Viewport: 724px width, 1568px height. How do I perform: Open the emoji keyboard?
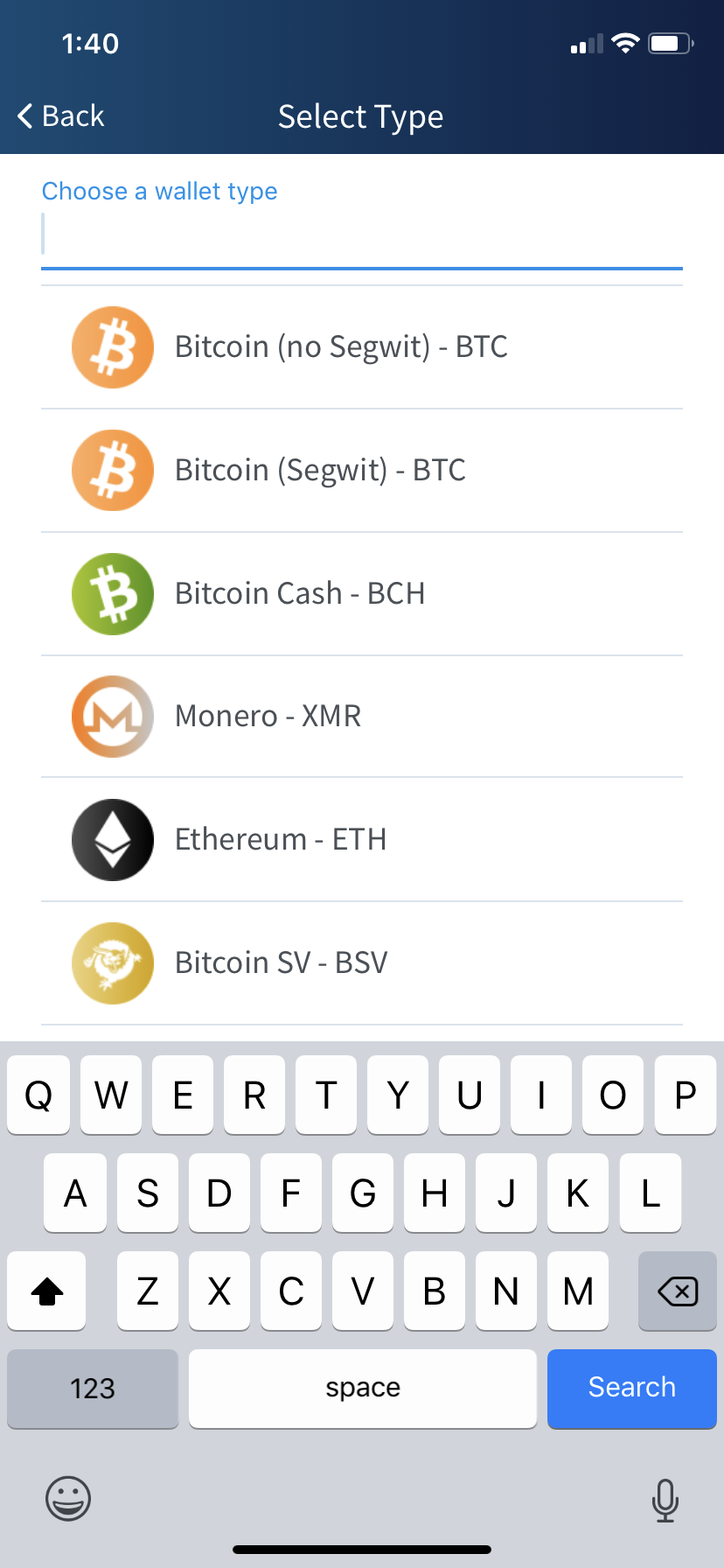[68, 1499]
